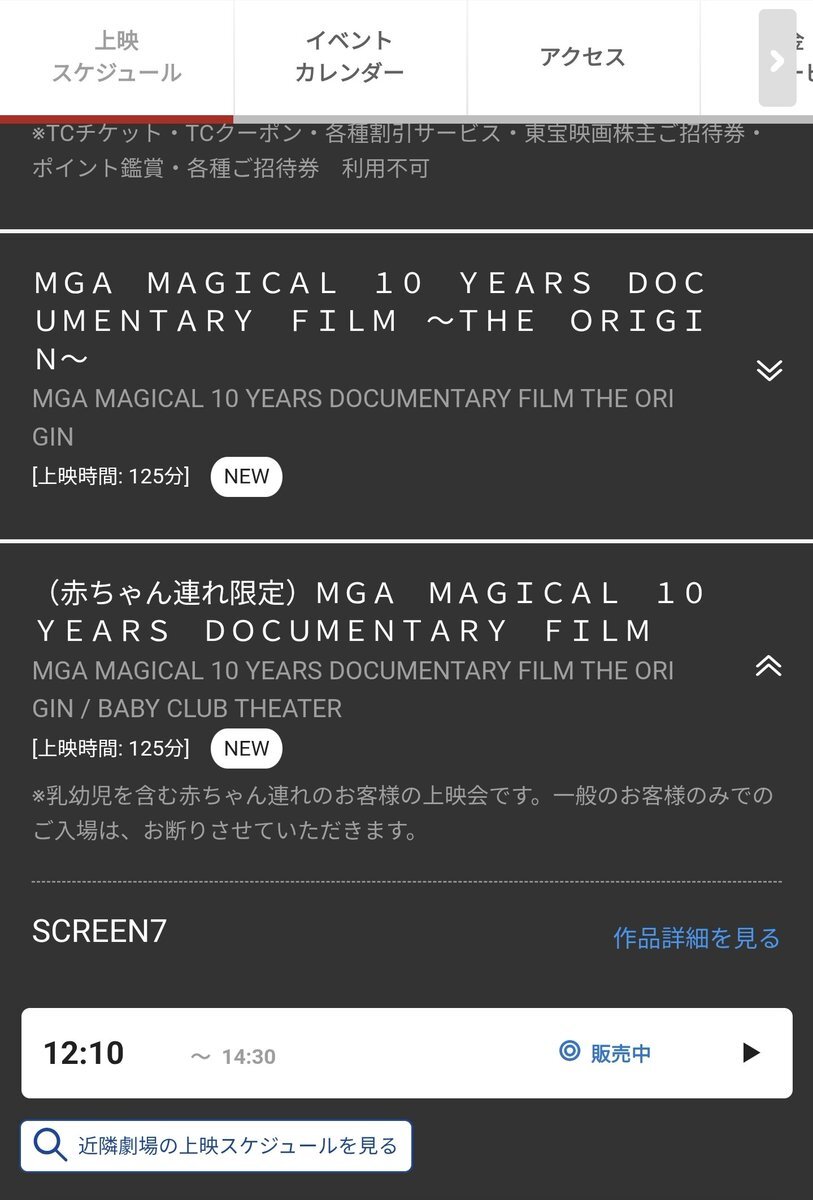Collapse the 赤ちゃん連れ限定 film listing
The width and height of the screenshot is (813, 1200).
(768, 666)
